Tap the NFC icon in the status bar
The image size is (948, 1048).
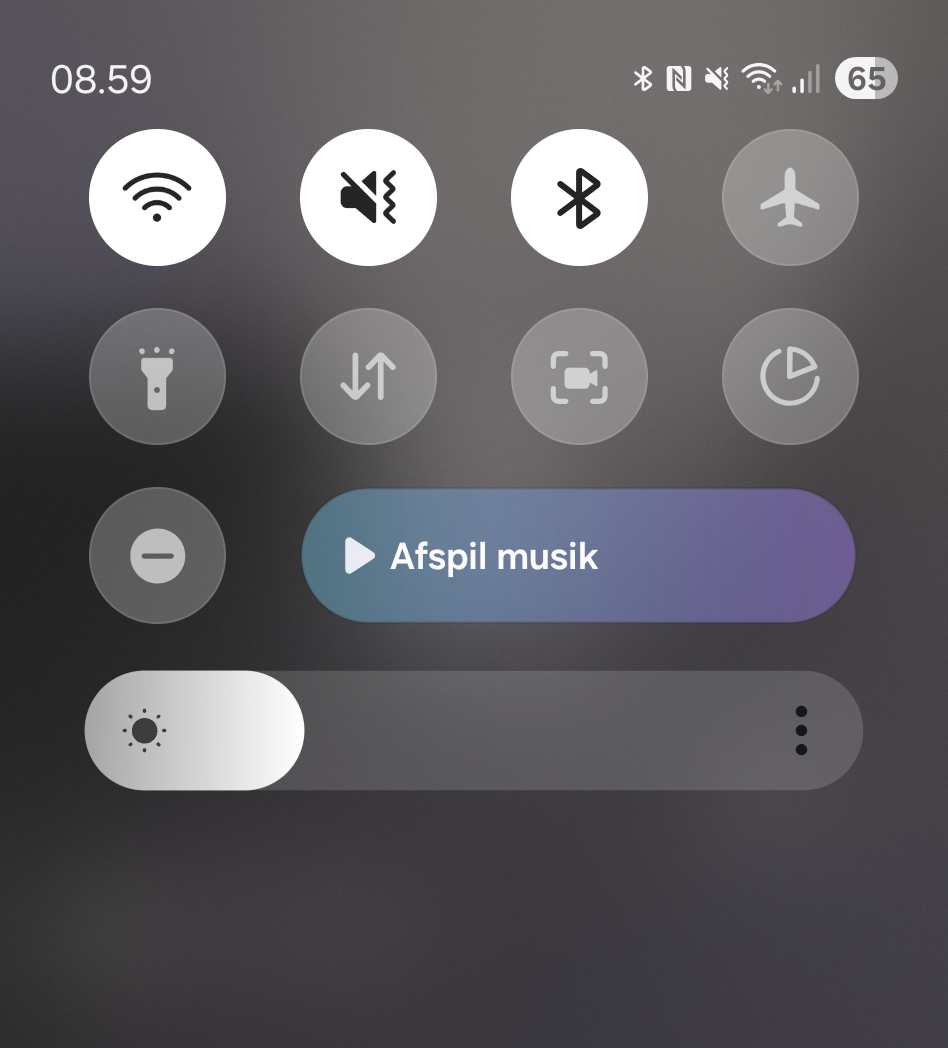click(679, 77)
